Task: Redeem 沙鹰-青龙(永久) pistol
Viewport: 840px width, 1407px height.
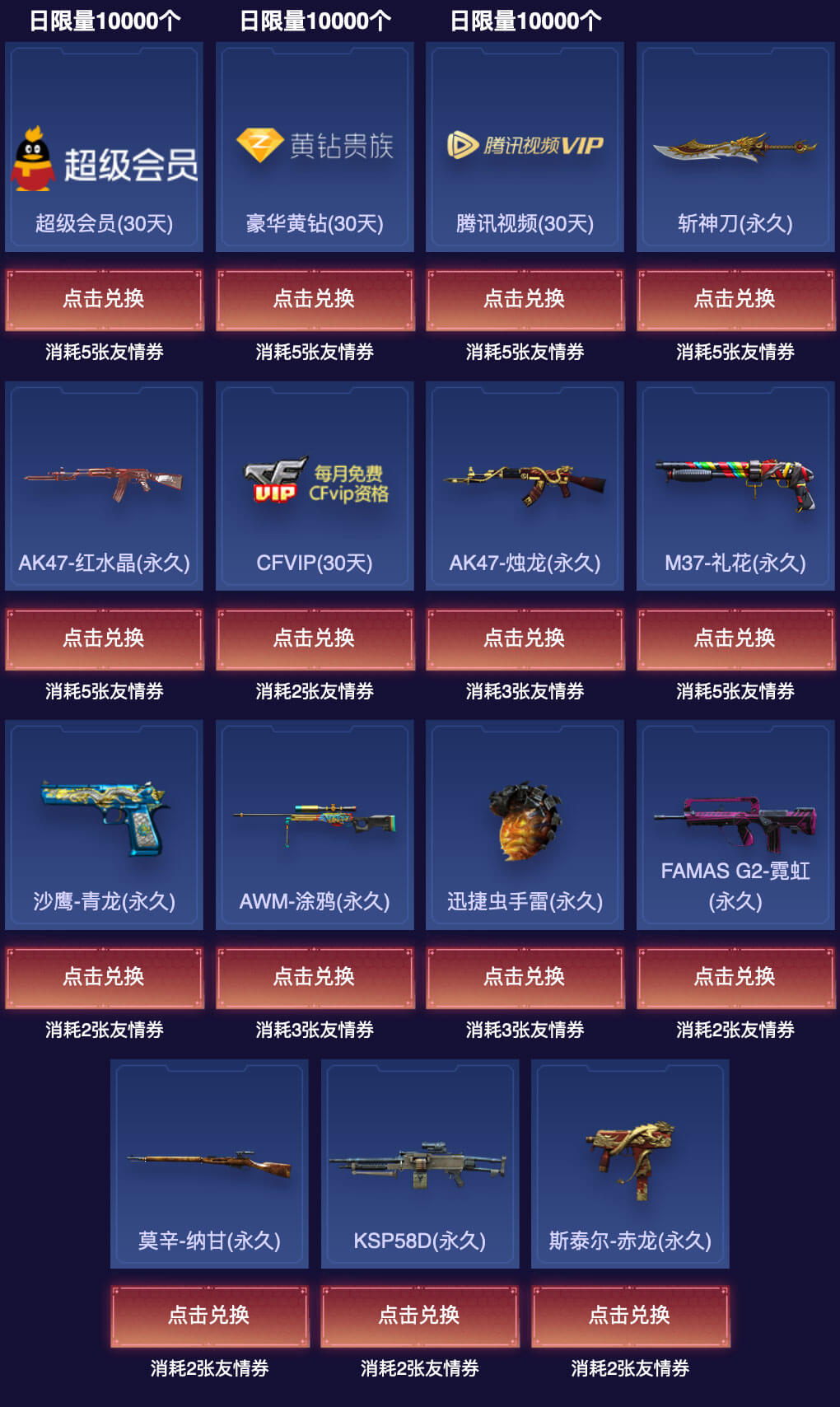Action: pos(105,977)
